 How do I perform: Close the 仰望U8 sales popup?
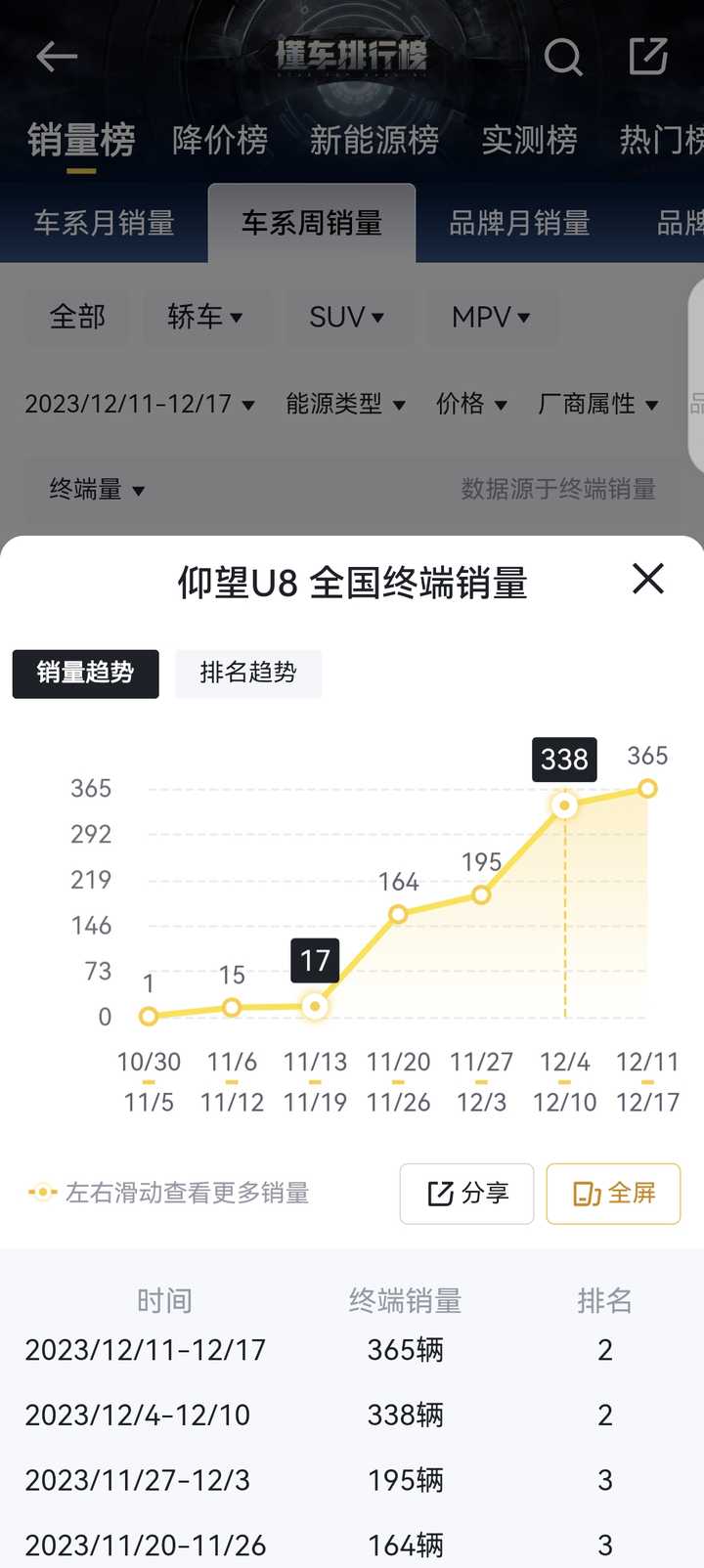click(647, 579)
